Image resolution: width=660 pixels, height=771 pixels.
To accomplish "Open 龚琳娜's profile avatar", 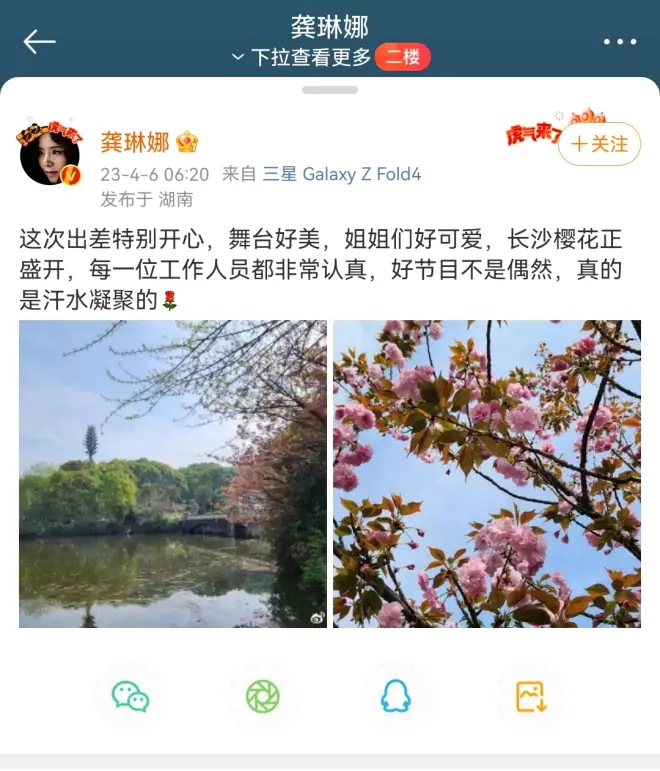I will 49,154.
